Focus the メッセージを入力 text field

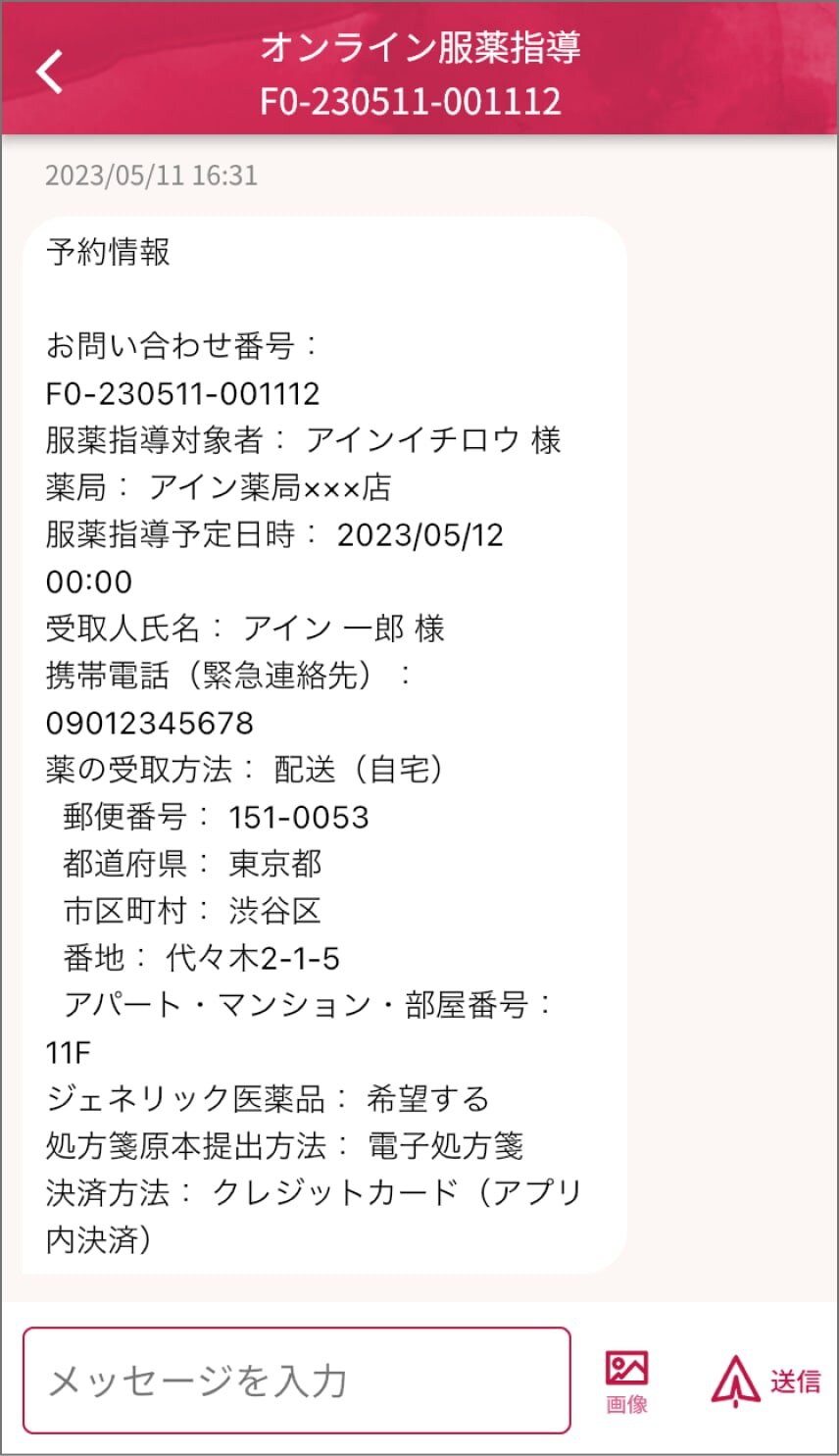[x=297, y=1380]
